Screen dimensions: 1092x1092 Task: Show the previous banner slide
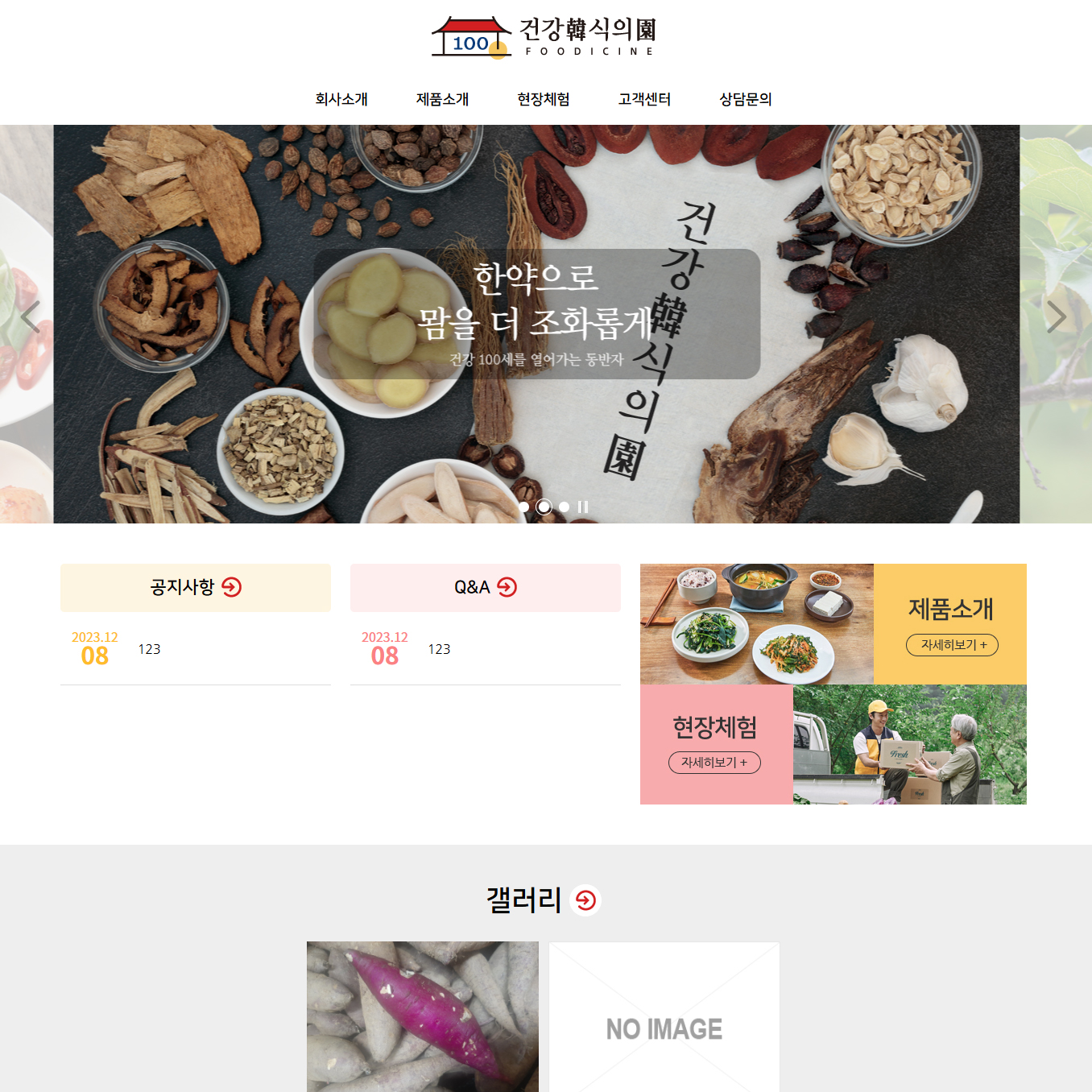31,317
